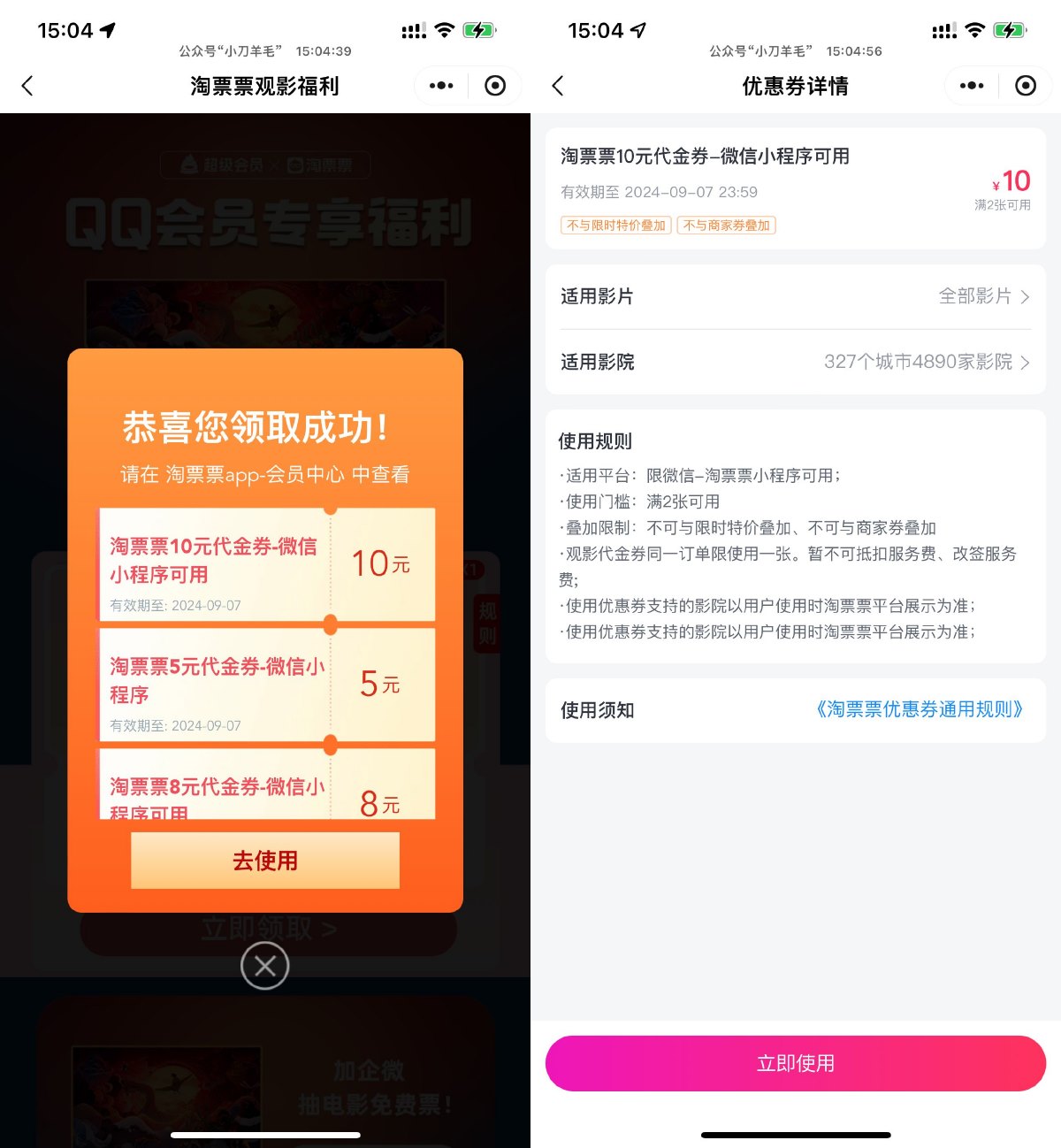The height and width of the screenshot is (1148, 1061).
Task: Open more menu on 优惠券详情 page
Action: point(972,86)
